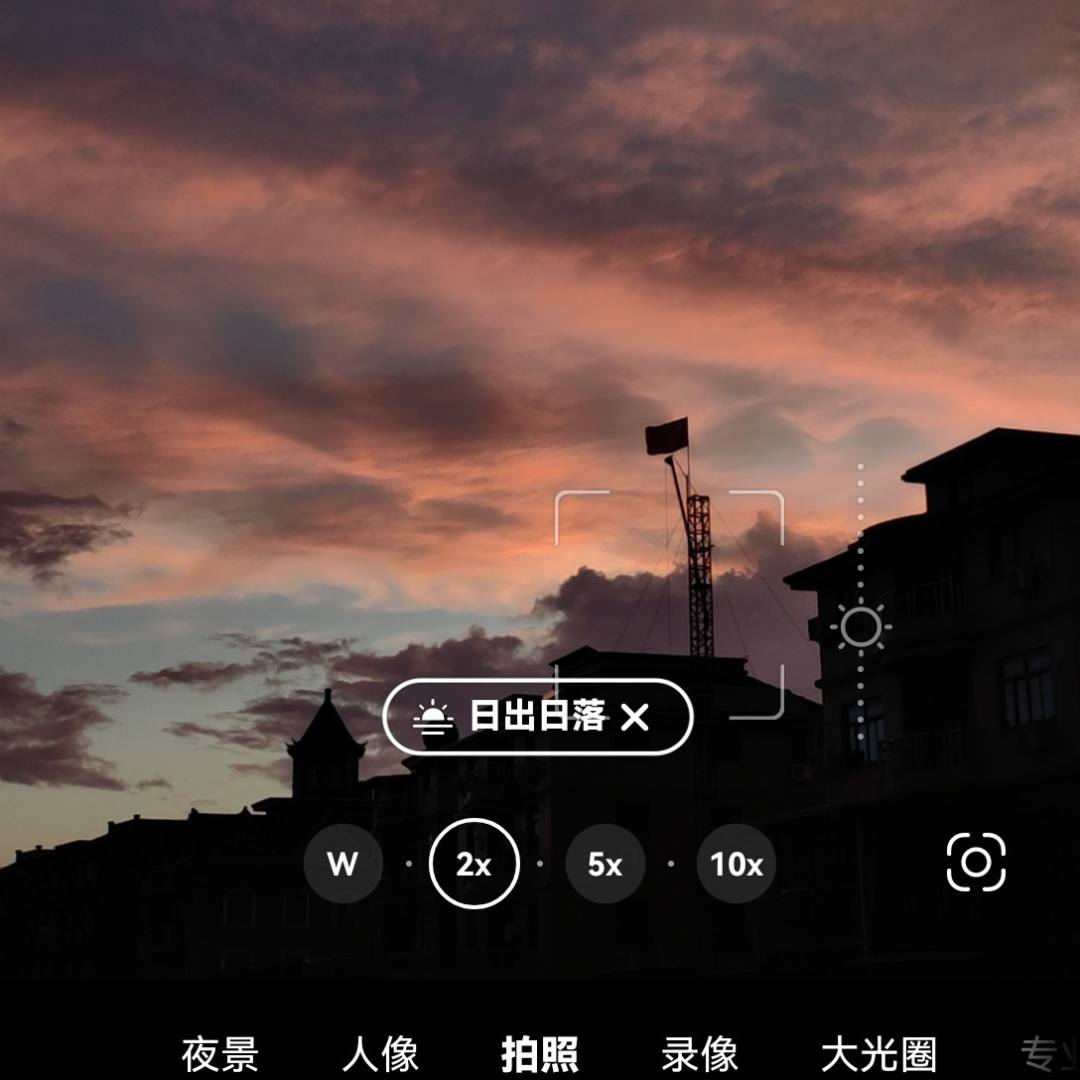Switch to 录像 video mode
Viewport: 1080px width, 1080px height.
click(700, 1054)
